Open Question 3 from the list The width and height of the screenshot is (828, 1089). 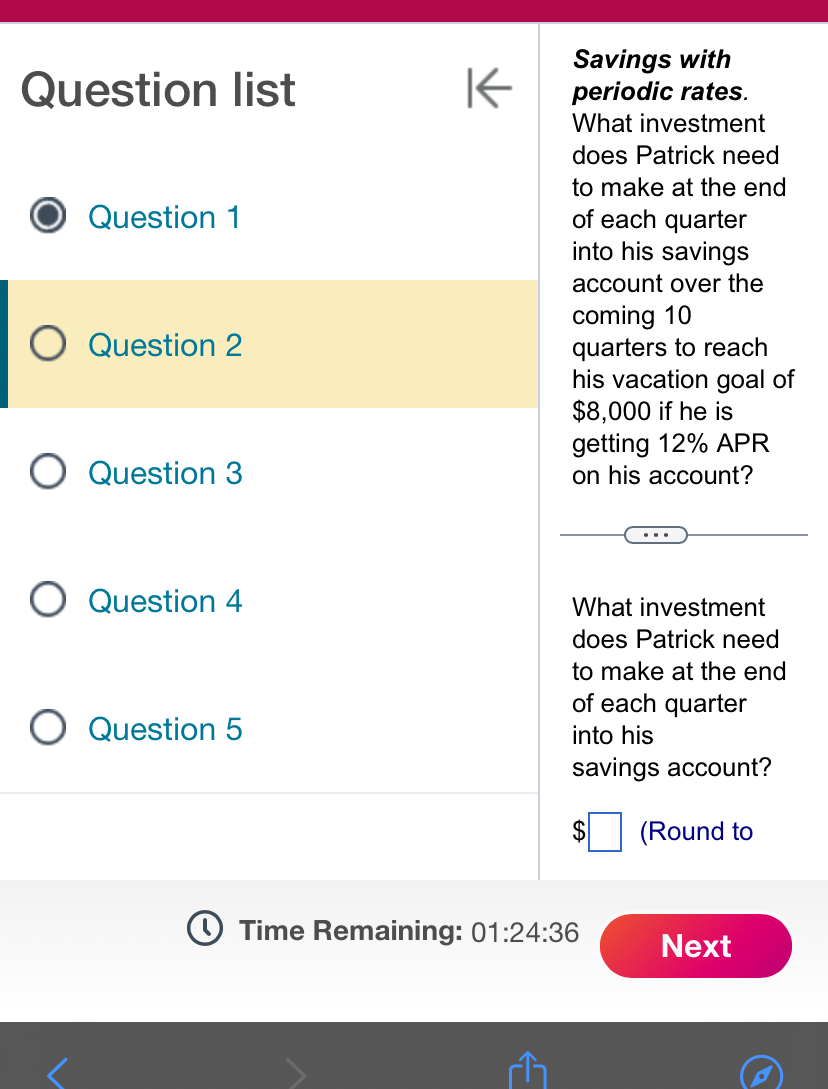(x=164, y=472)
